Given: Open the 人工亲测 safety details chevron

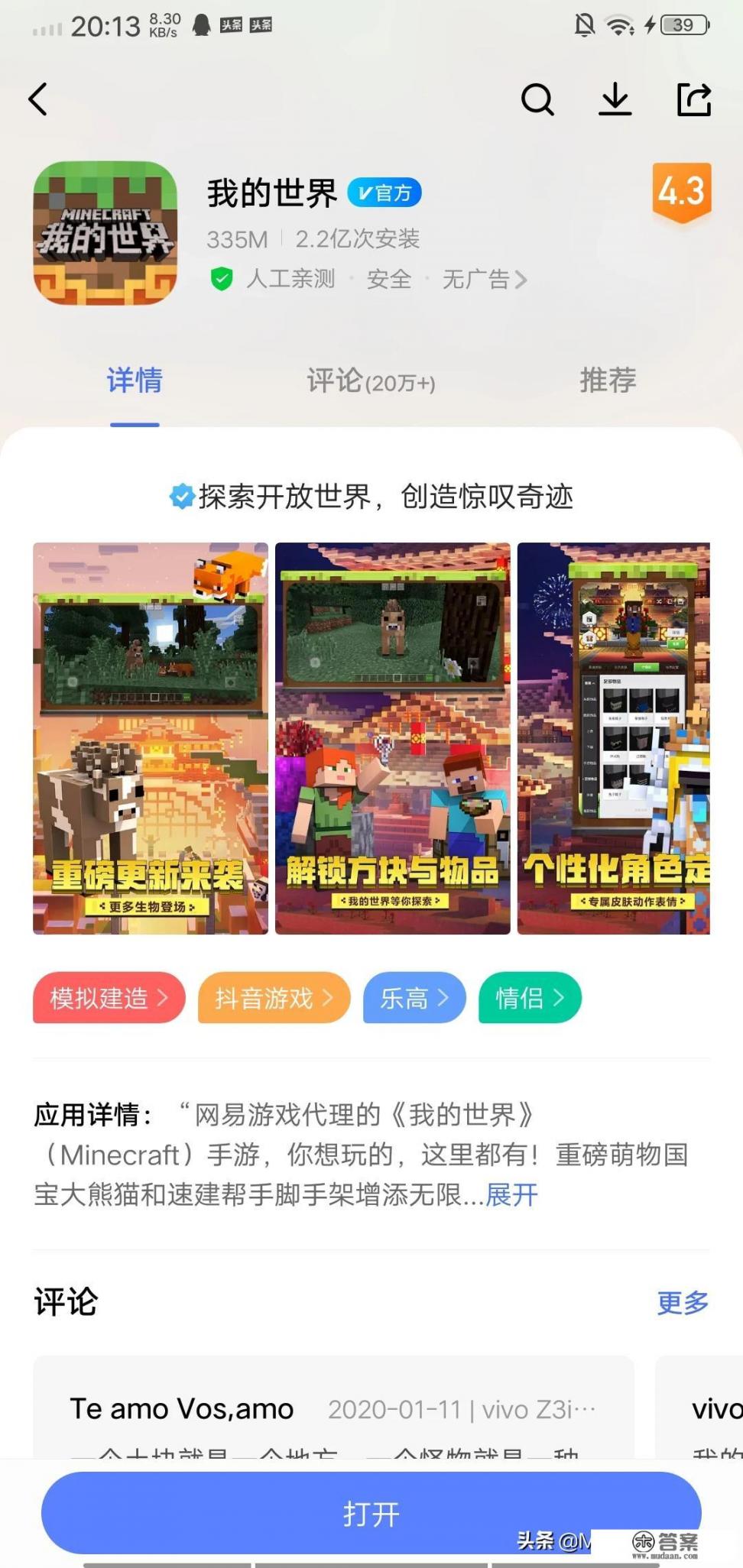Looking at the screenshot, I should (x=522, y=280).
